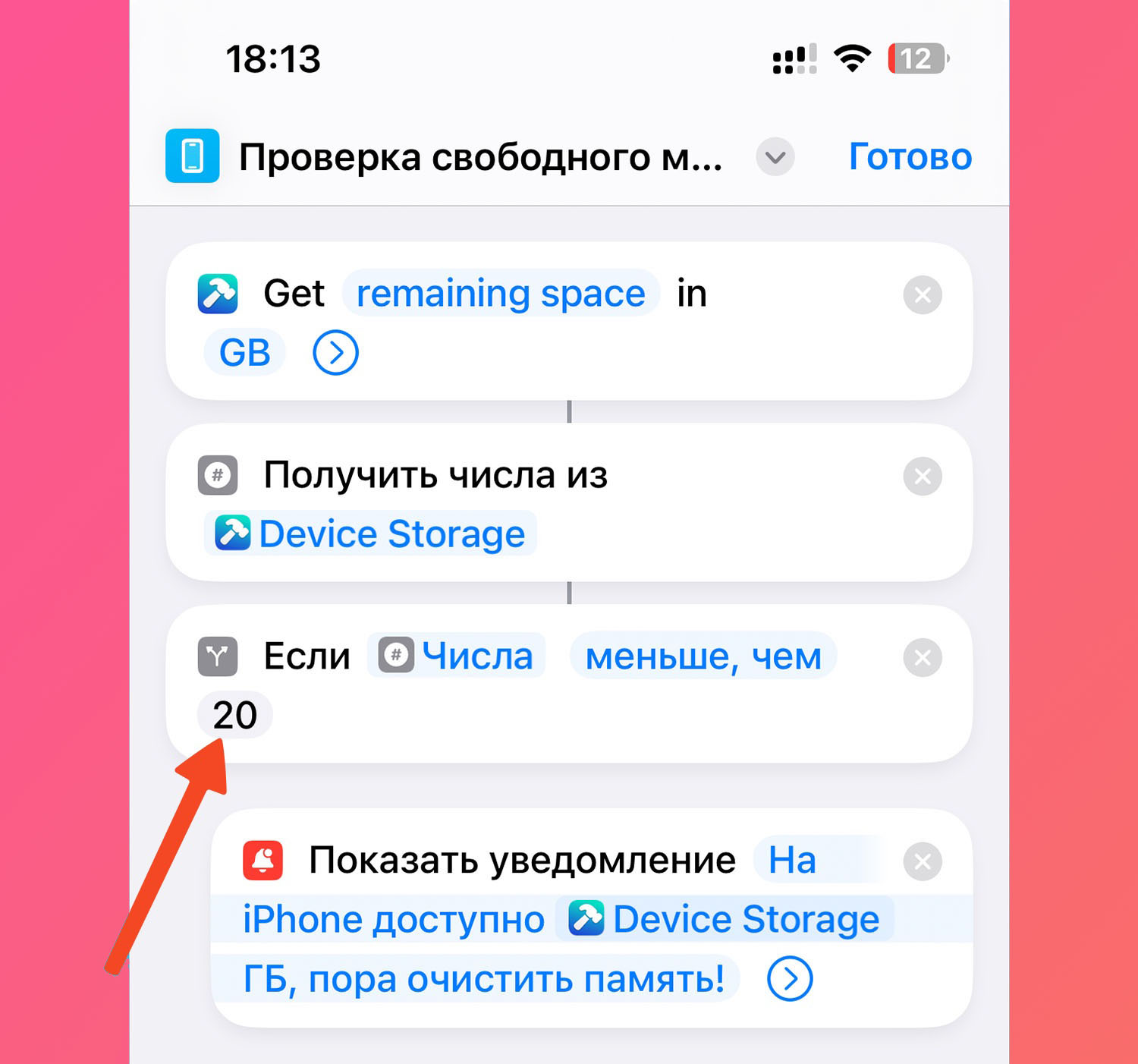1138x1064 pixels.
Task: Delete the Получить числа из action
Action: 922,477
